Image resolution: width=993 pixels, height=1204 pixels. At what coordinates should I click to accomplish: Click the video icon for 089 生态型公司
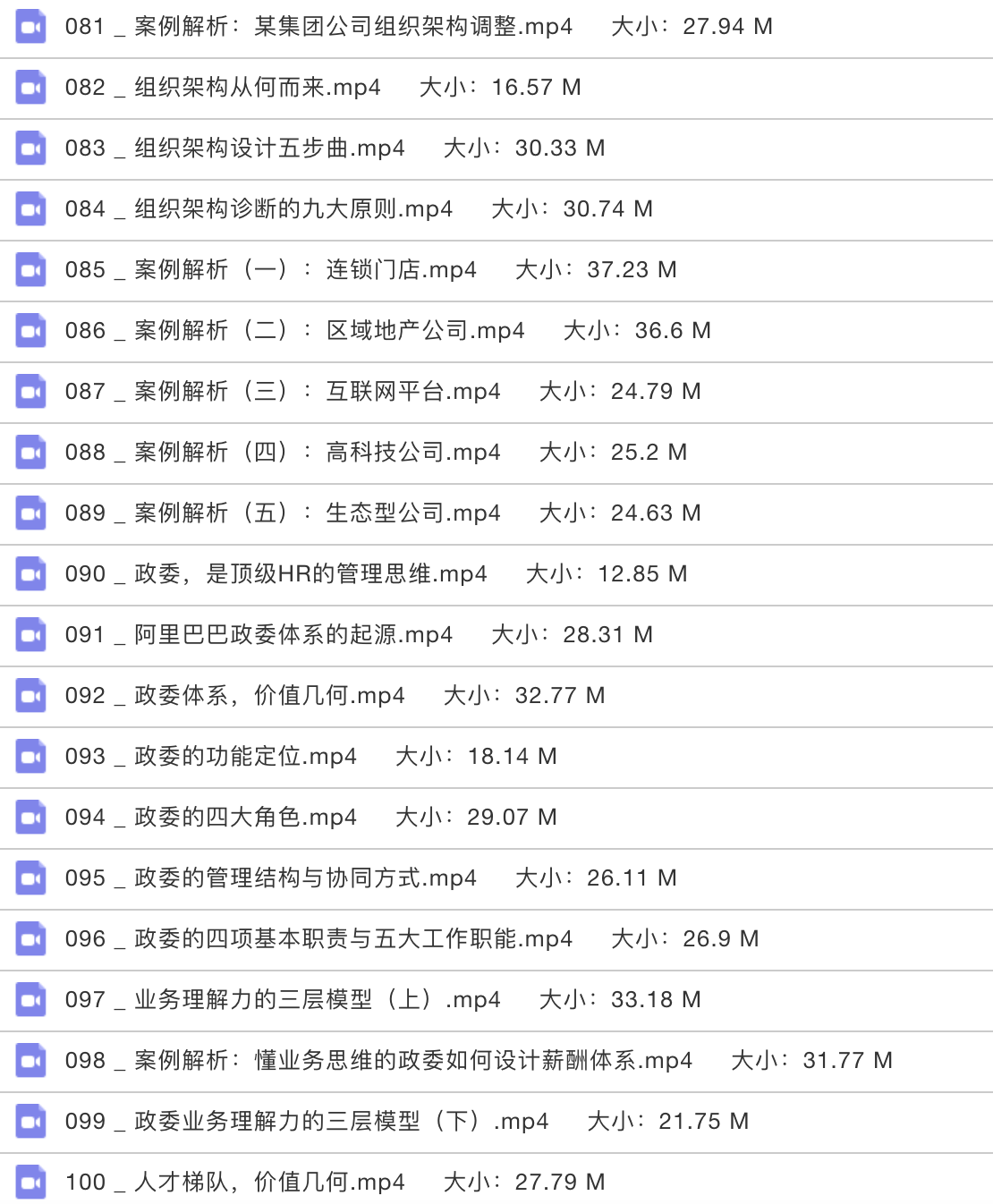click(x=30, y=513)
